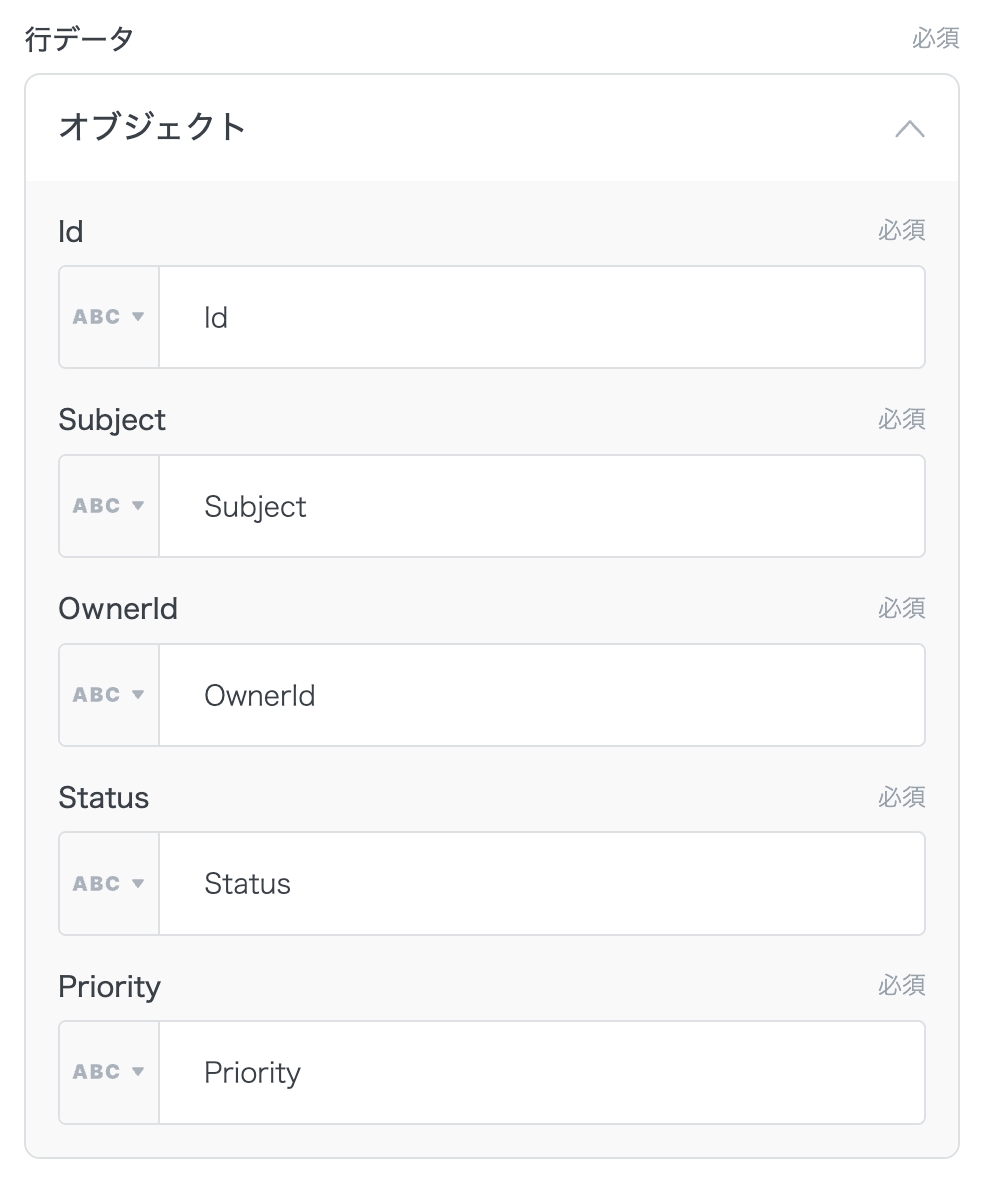Open the ABC type dropdown for OwnerId
Viewport: 984px width, 1182px height.
pos(109,695)
